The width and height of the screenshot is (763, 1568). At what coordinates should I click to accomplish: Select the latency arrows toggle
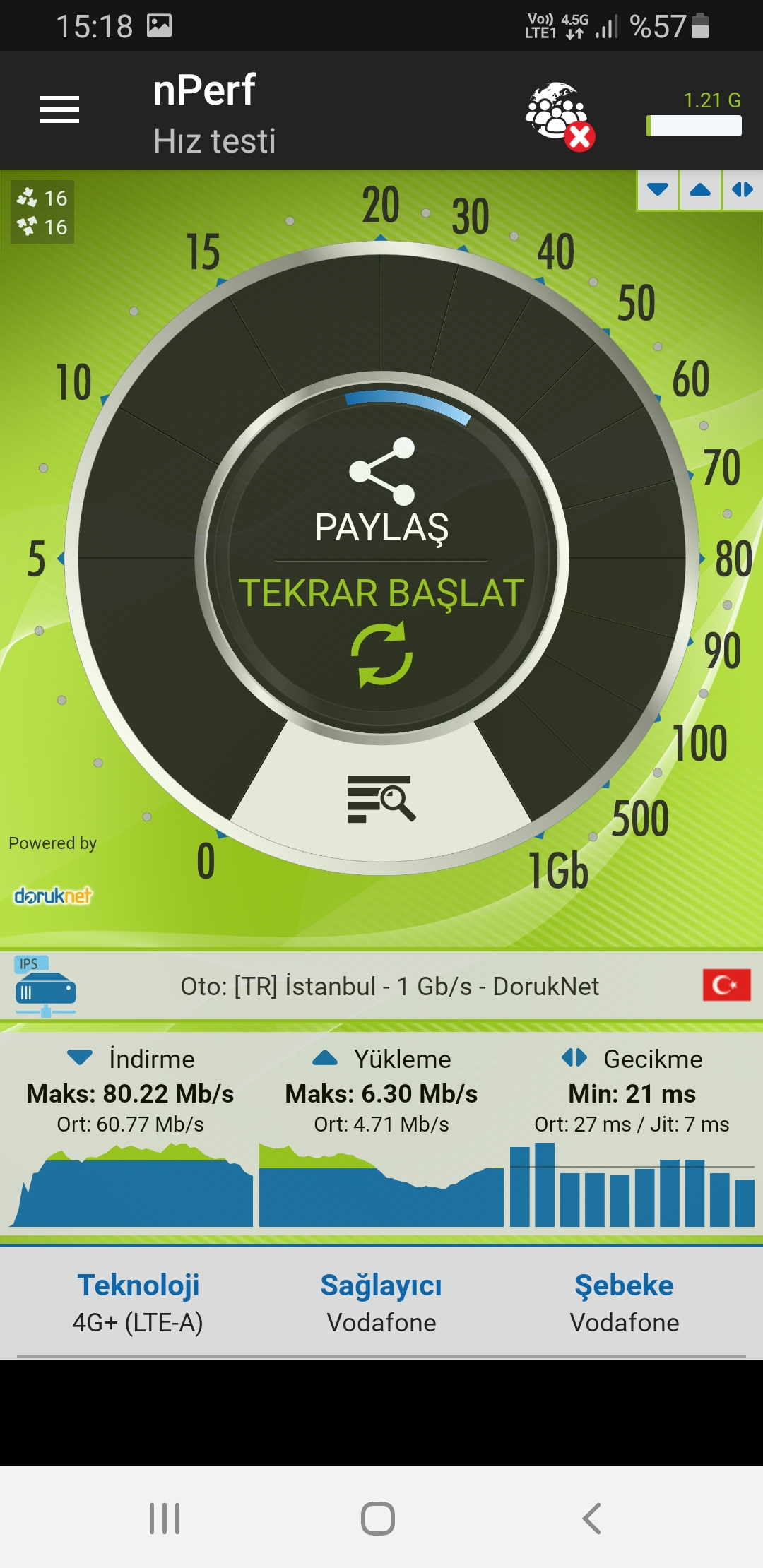click(743, 189)
